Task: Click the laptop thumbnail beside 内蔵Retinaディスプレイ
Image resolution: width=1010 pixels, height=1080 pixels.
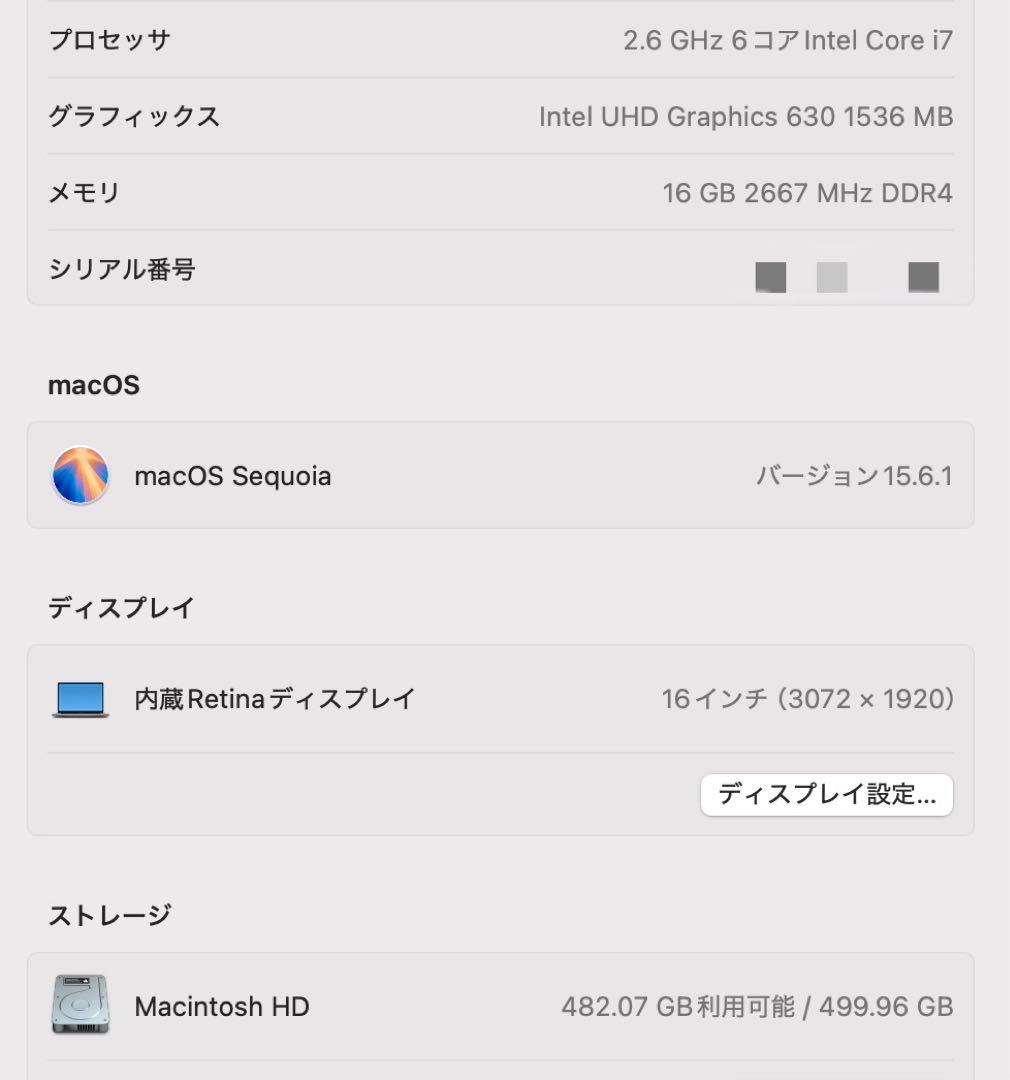Action: coord(80,698)
